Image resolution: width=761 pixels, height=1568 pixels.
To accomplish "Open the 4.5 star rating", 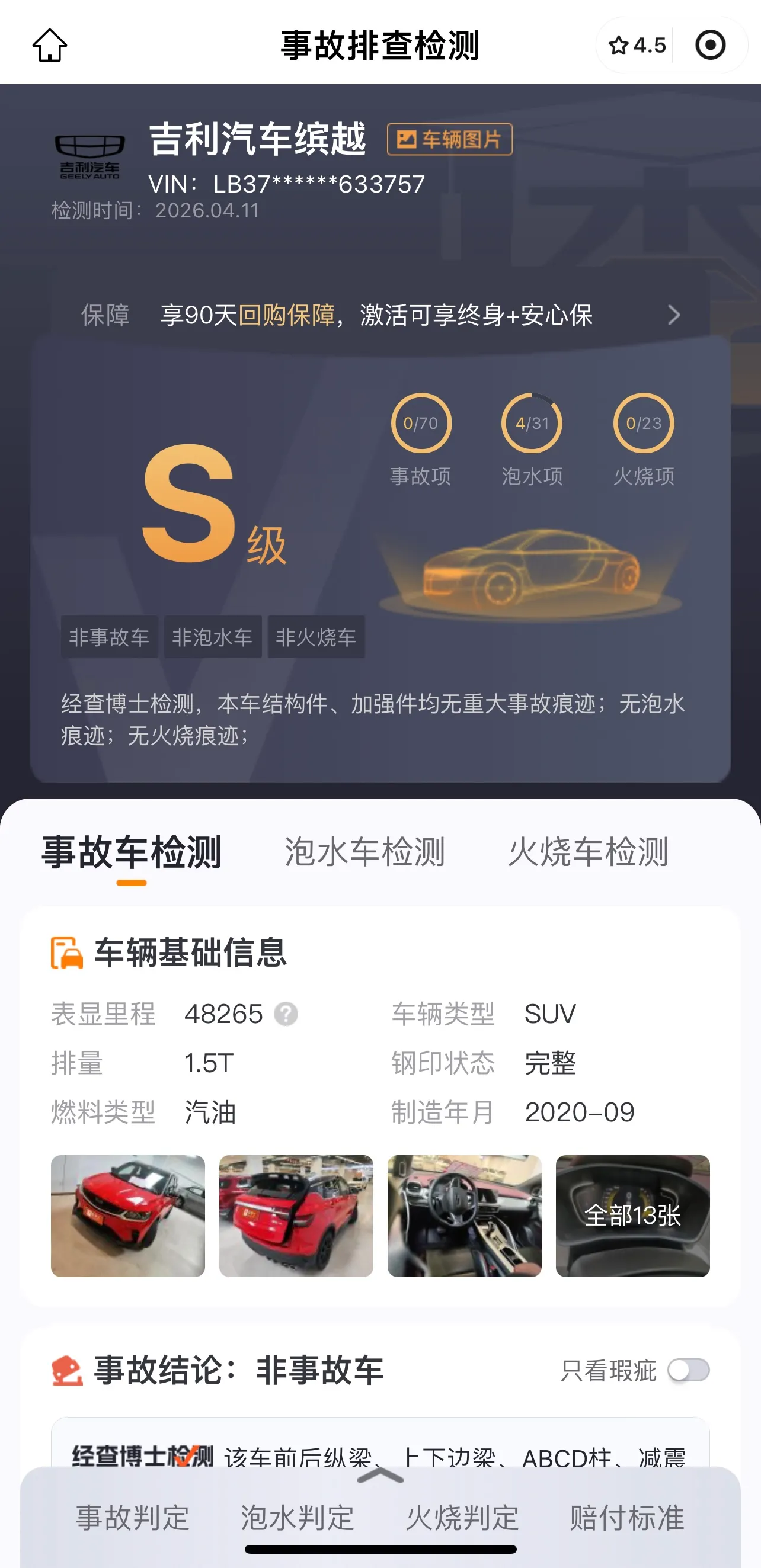I will click(637, 46).
